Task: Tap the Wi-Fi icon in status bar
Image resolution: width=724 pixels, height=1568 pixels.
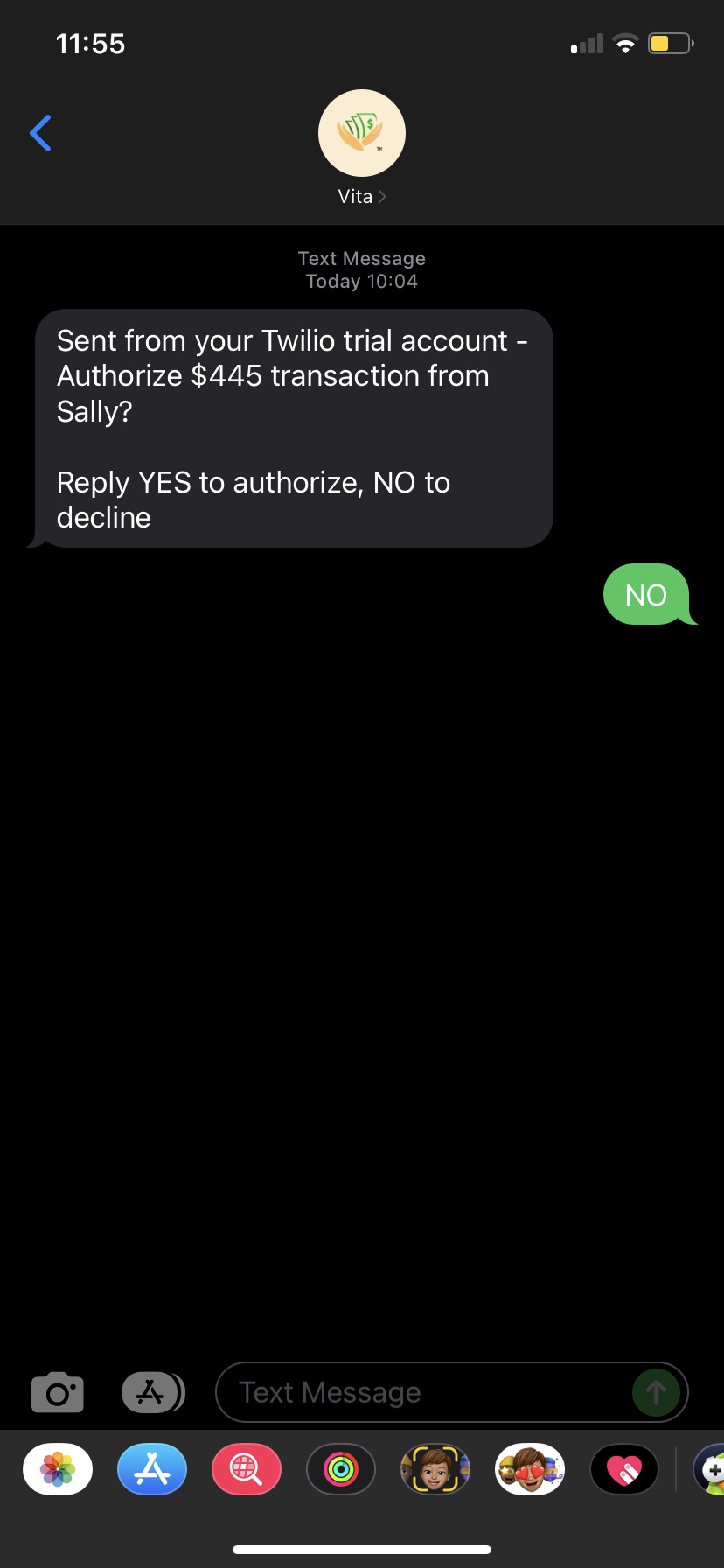Action: (x=626, y=43)
